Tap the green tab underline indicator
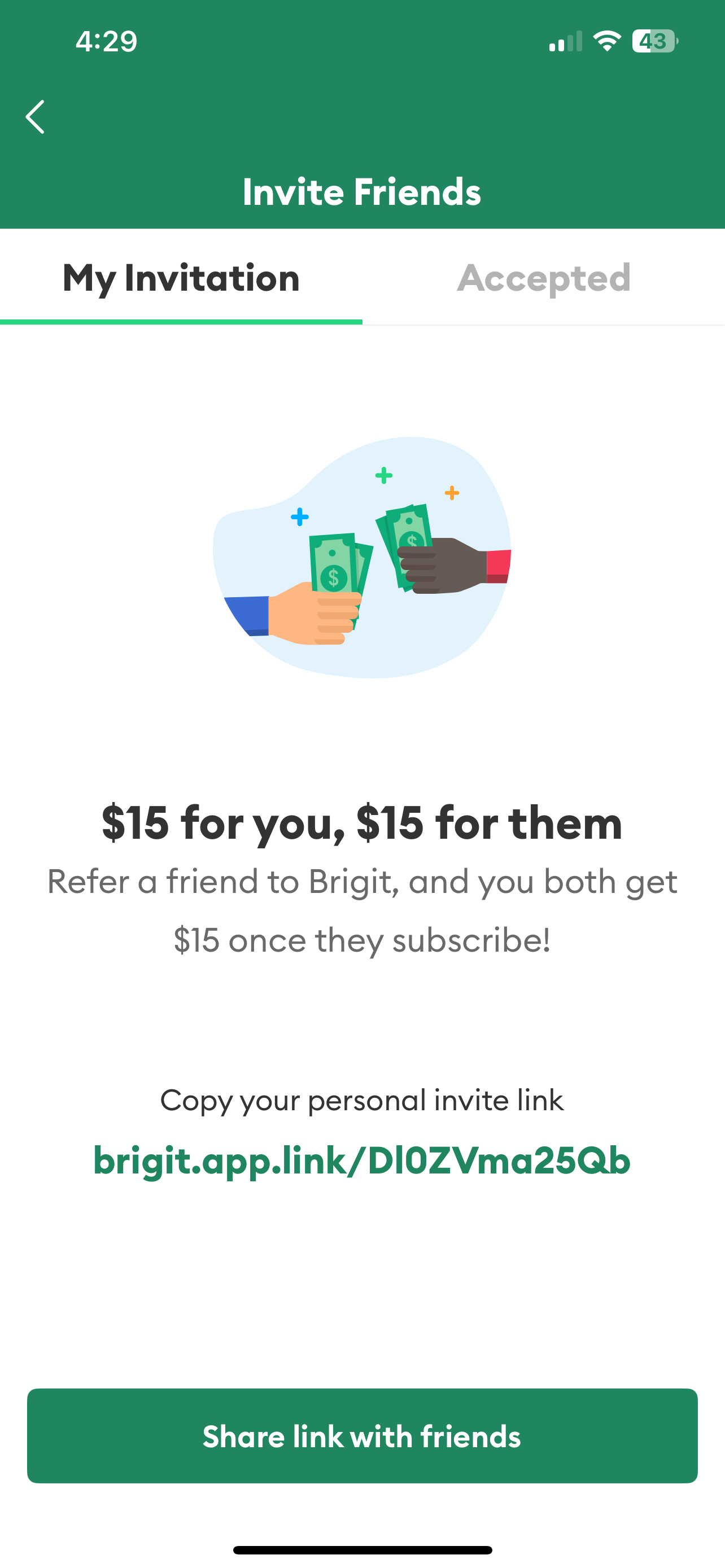725x1568 pixels. [181, 321]
